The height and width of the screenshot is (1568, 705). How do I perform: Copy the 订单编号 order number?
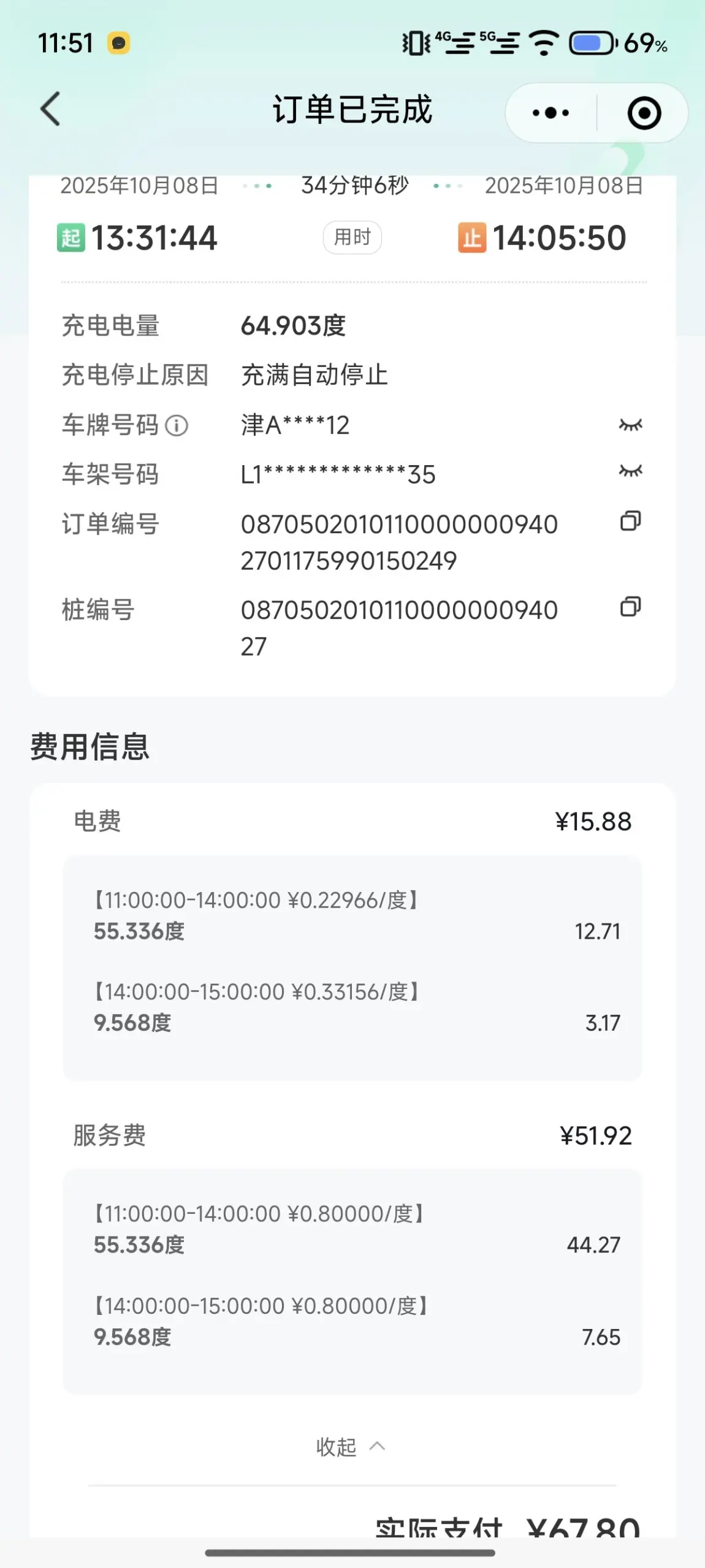click(x=630, y=521)
